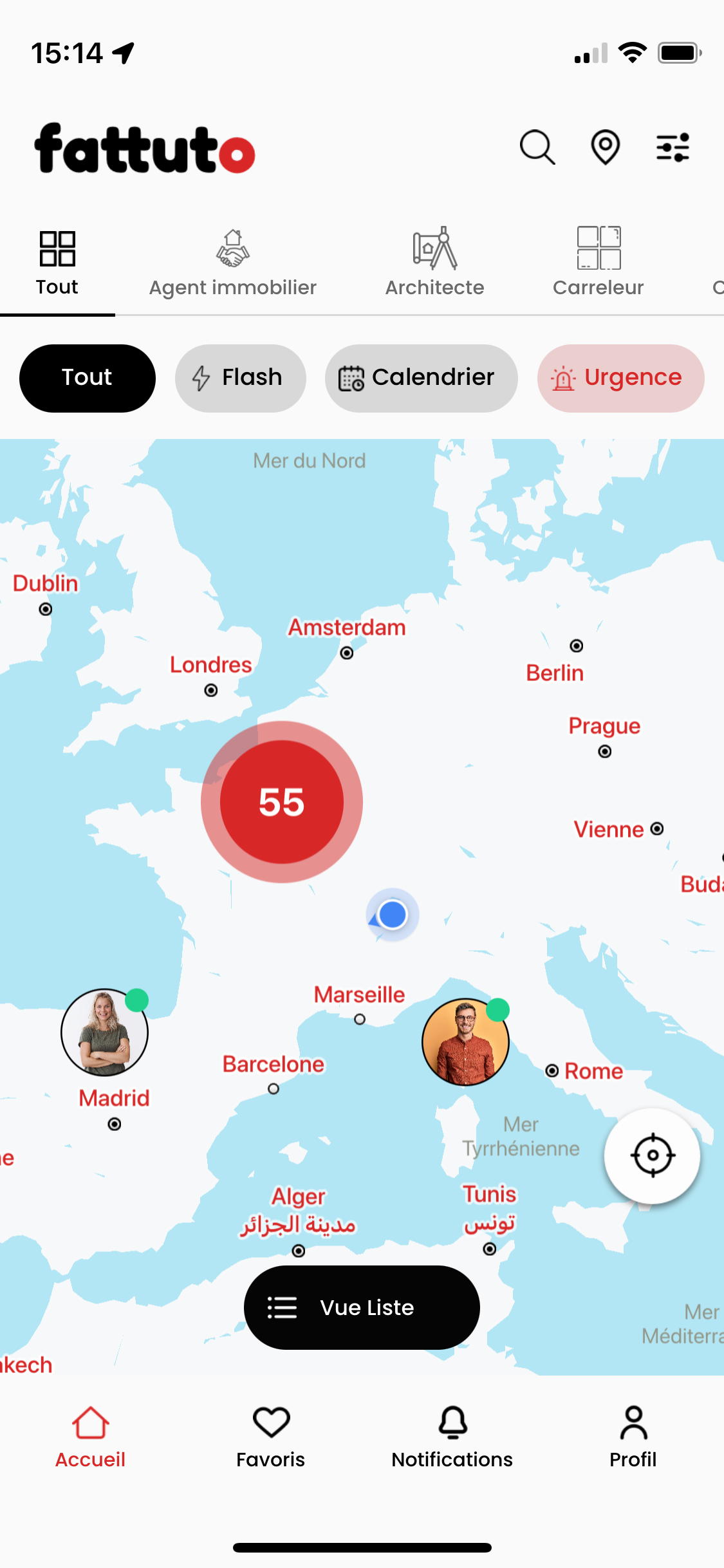The width and height of the screenshot is (724, 1568).
Task: Center map on my location
Action: 652,1155
